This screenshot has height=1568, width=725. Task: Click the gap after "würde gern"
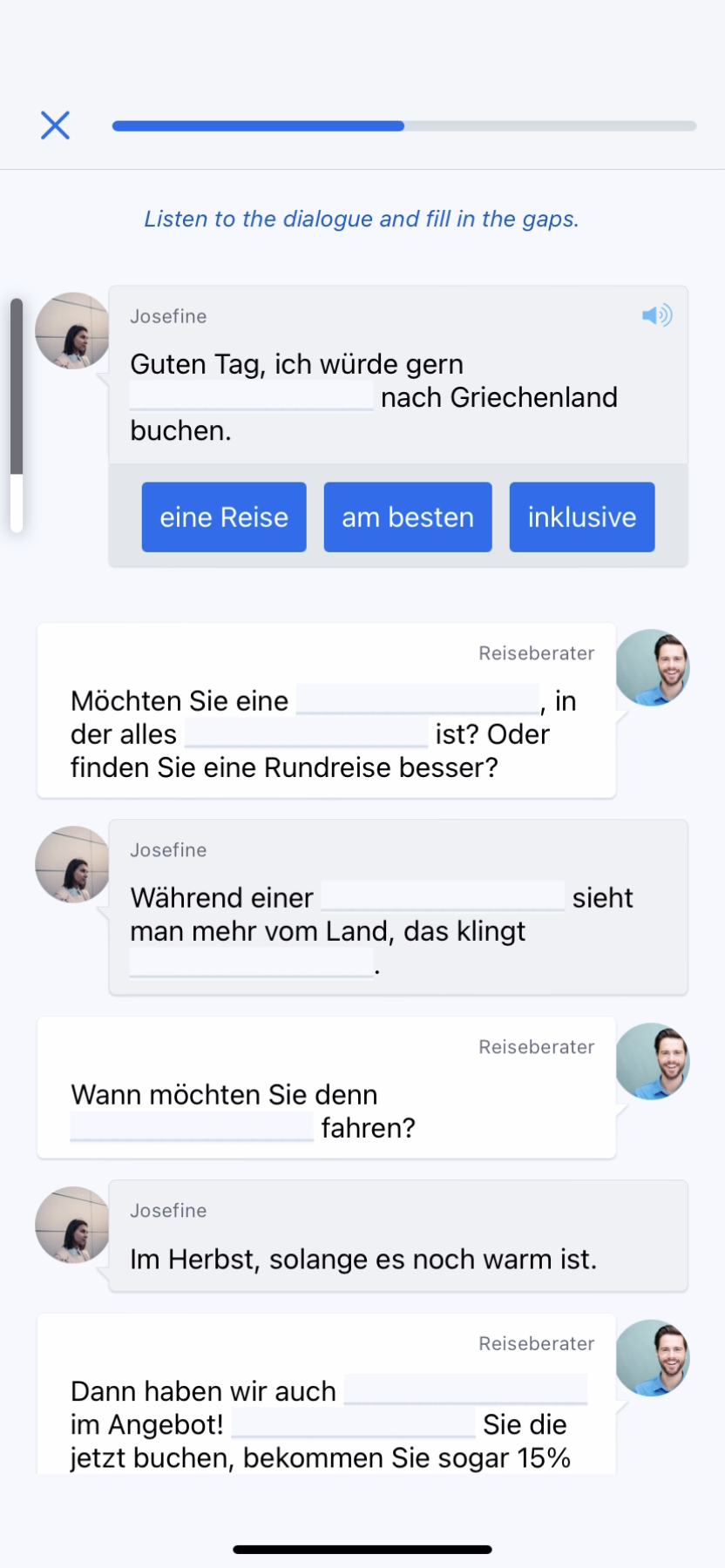pos(251,396)
